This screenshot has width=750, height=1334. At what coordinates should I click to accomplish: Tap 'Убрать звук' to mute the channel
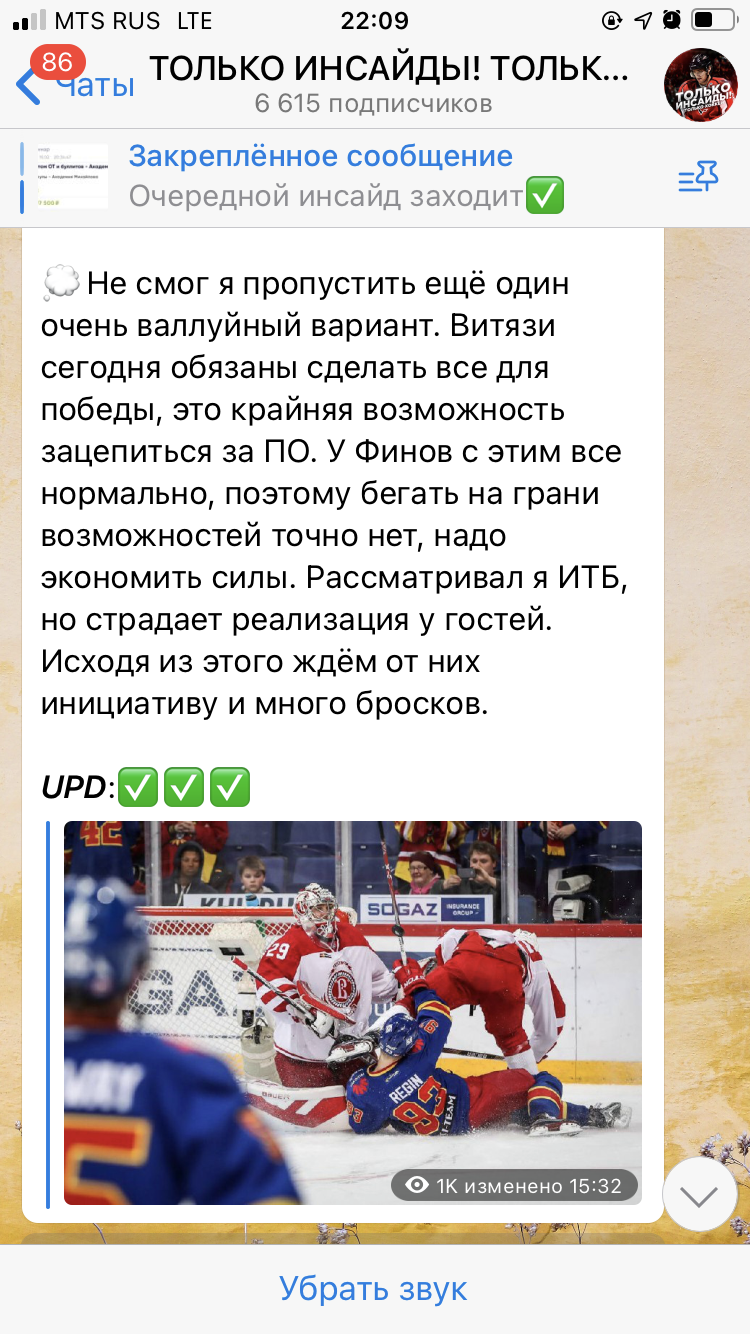374,1289
